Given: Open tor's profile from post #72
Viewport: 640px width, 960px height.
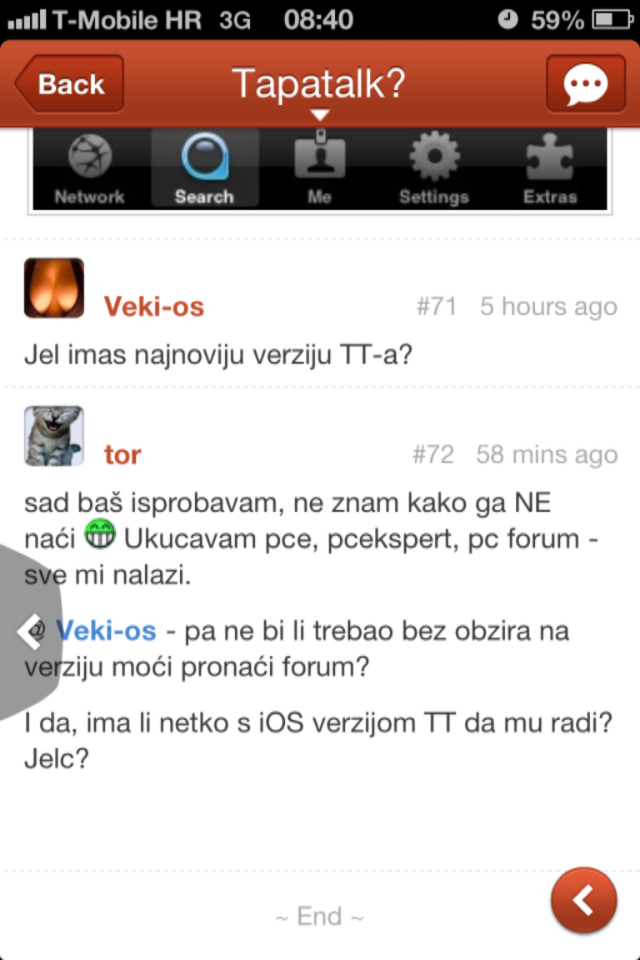Looking at the screenshot, I should 122,455.
